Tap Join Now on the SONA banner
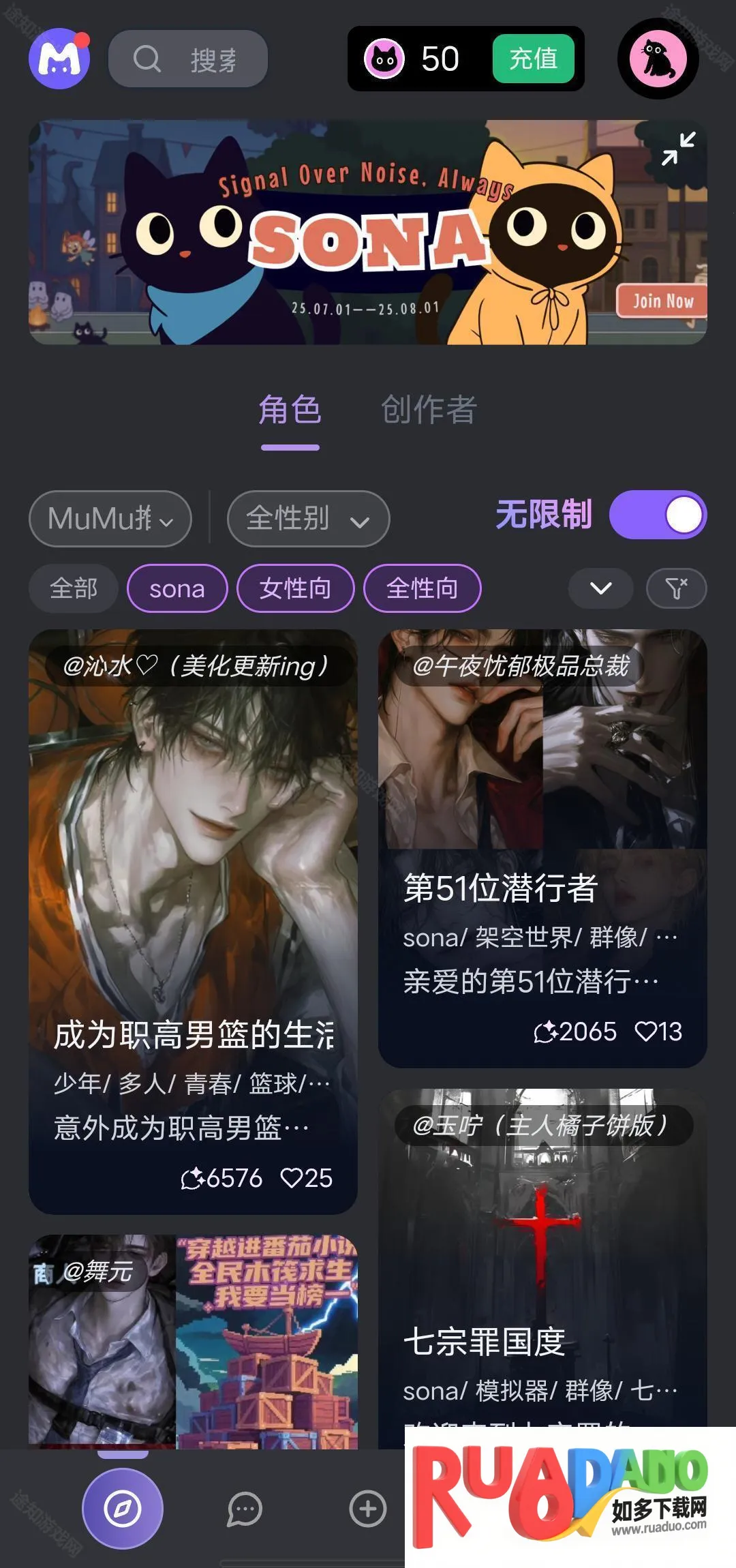This screenshot has height=1568, width=736. [x=662, y=301]
